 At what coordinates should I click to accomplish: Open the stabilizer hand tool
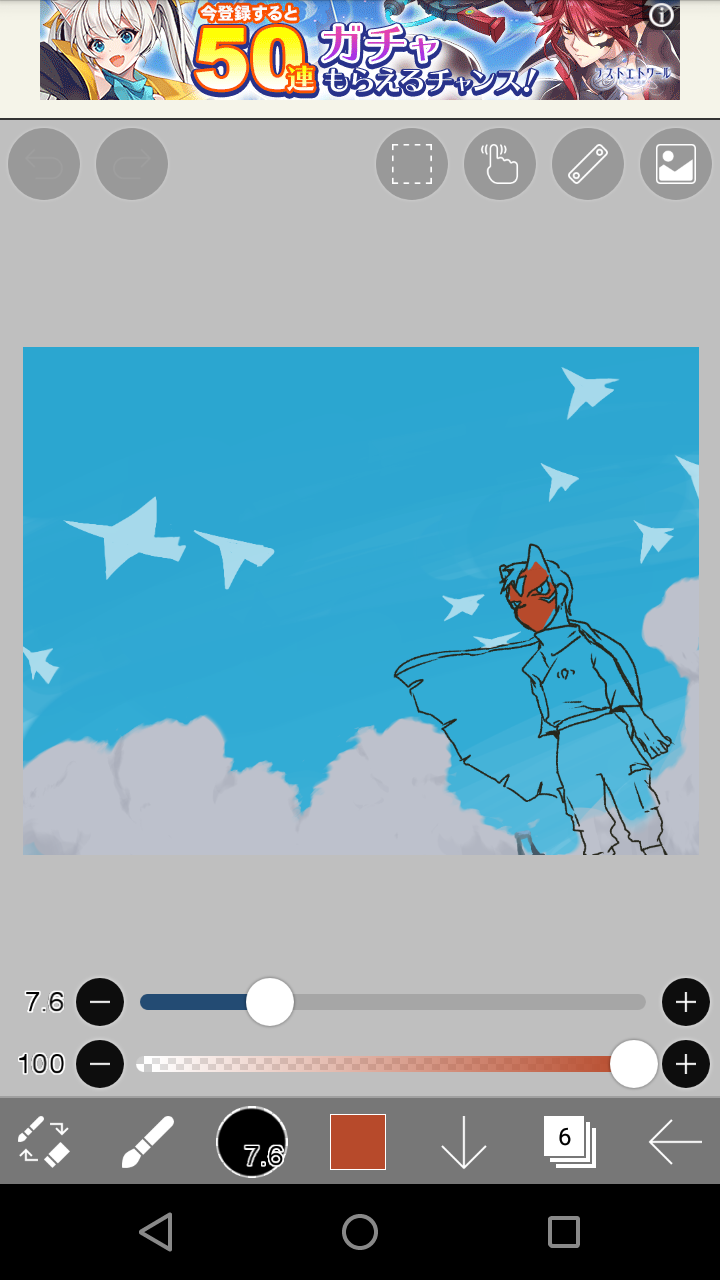(500, 164)
